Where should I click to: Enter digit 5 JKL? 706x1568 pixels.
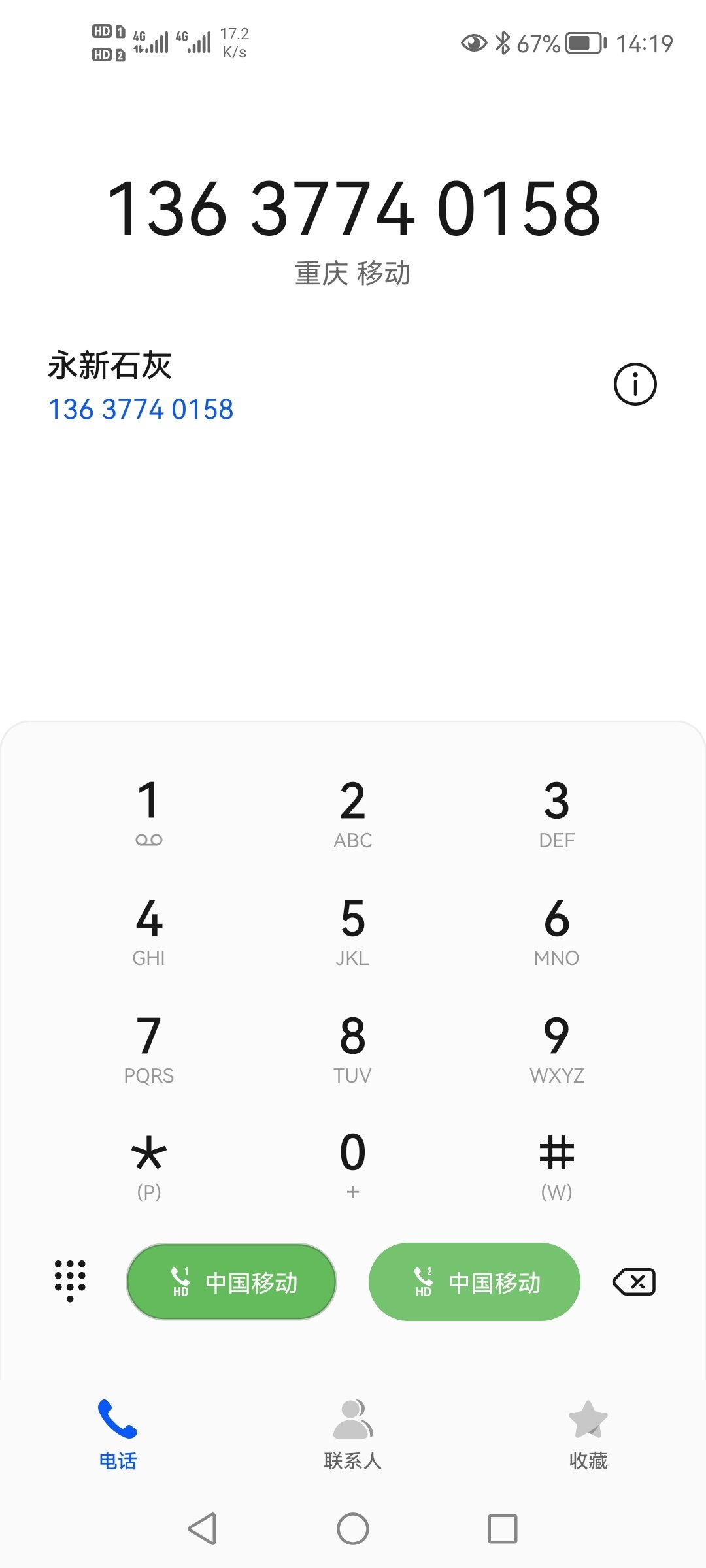pyautogui.click(x=353, y=931)
